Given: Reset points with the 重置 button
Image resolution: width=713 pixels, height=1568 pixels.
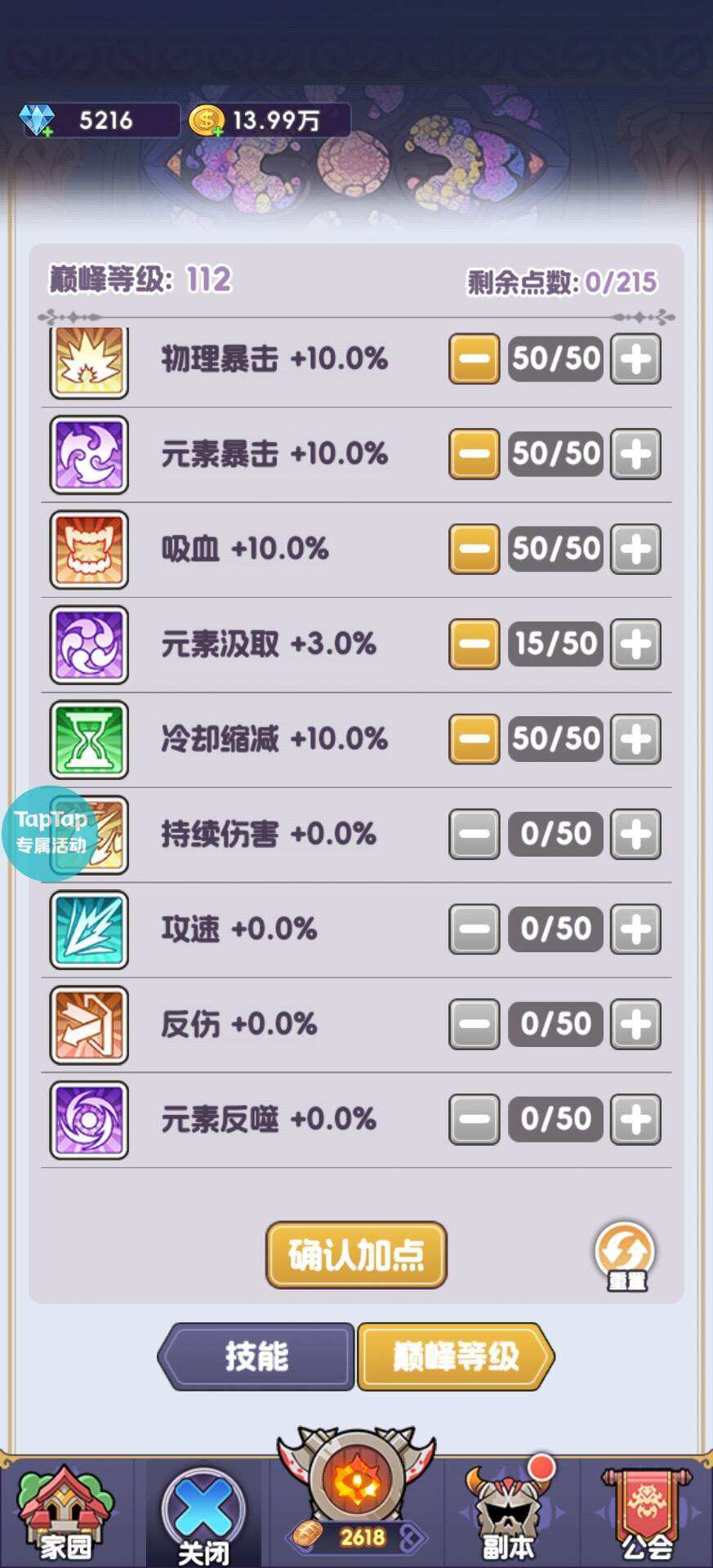Looking at the screenshot, I should [626, 1256].
